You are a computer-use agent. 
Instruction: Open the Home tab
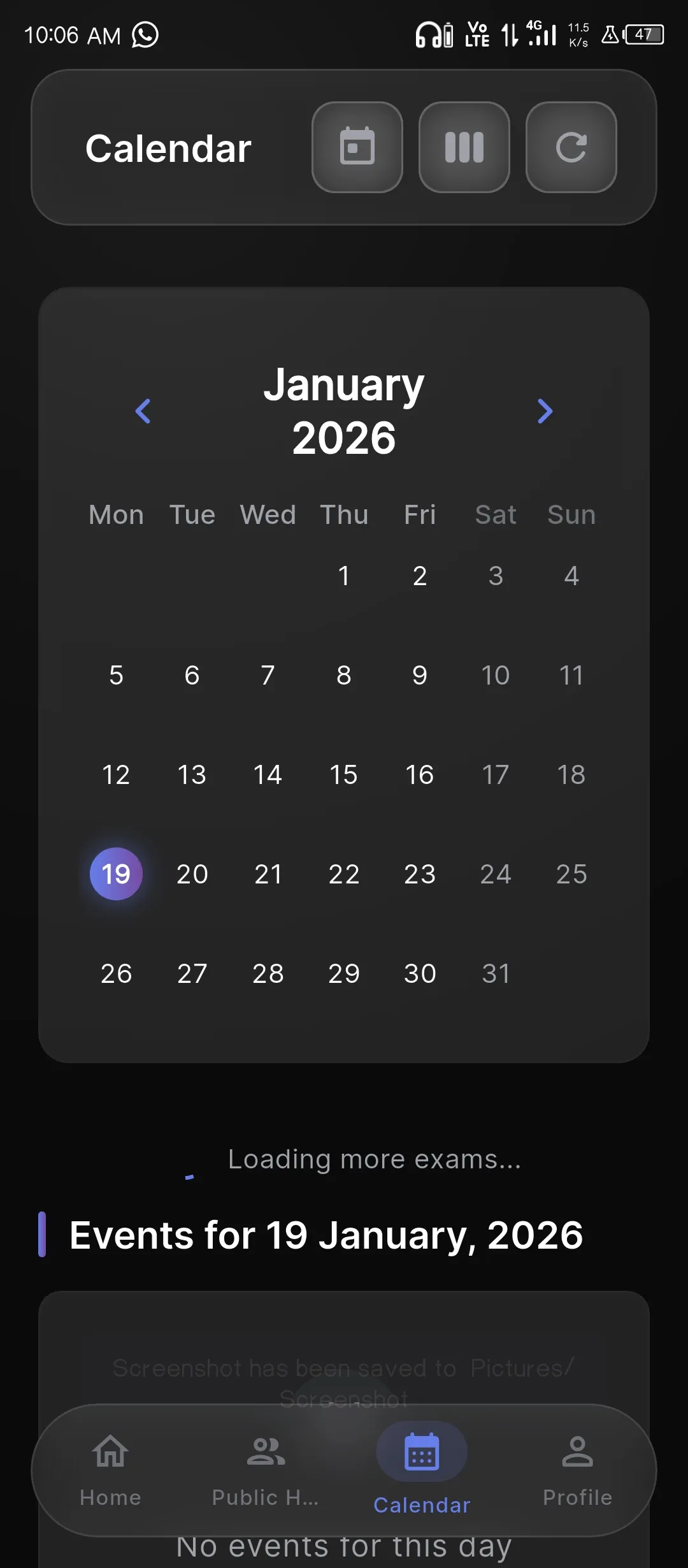pyautogui.click(x=110, y=1470)
